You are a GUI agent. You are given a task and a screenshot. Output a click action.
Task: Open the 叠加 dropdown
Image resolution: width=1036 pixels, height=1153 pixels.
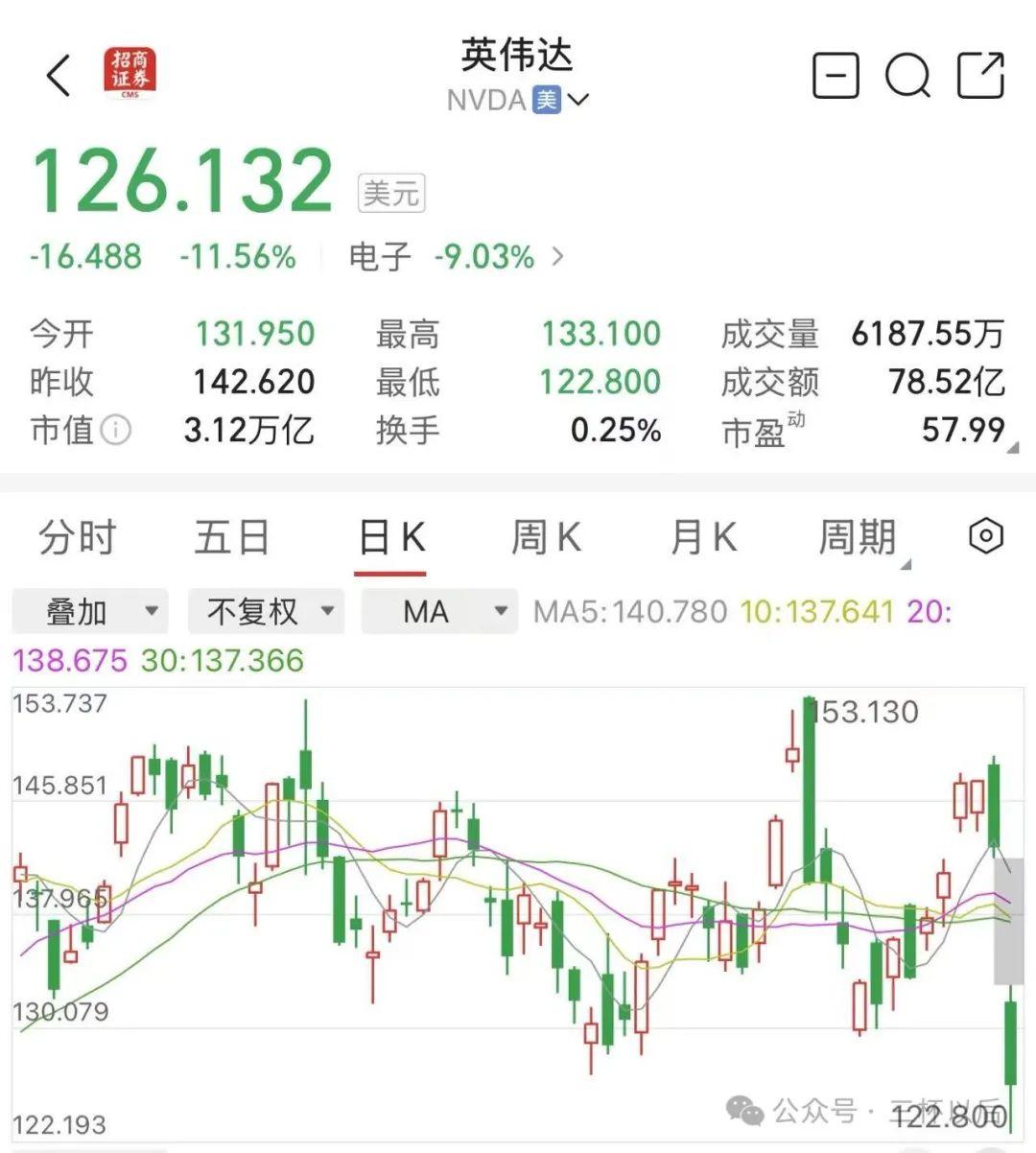point(90,611)
